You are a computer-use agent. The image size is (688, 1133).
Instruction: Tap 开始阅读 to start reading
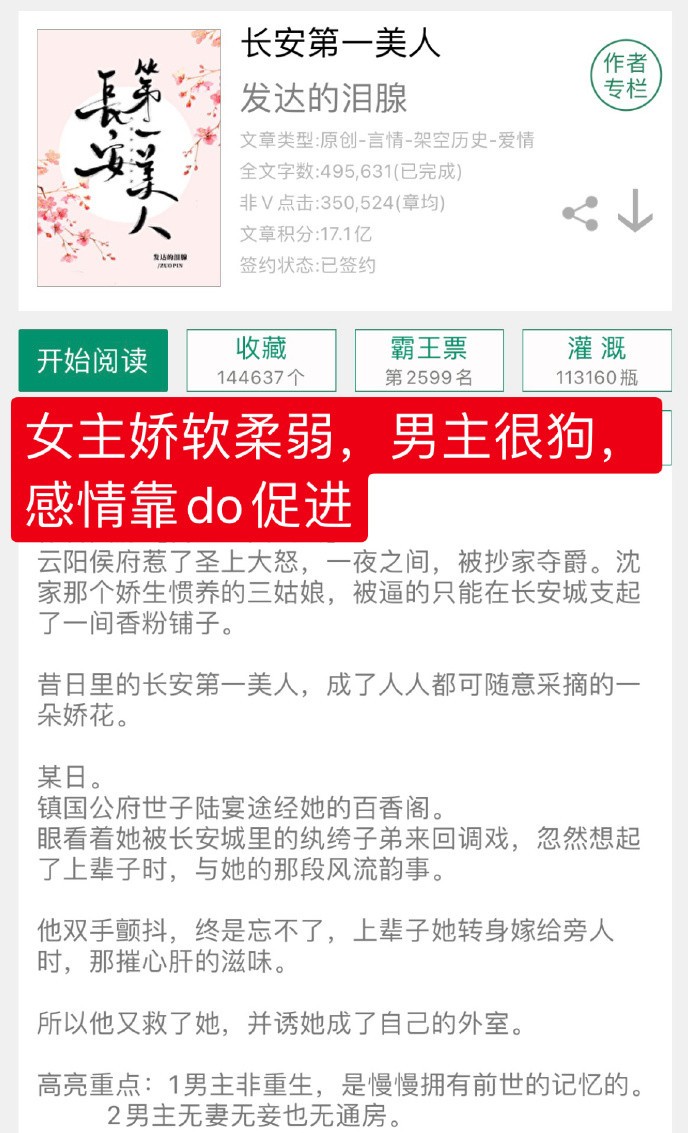tap(93, 360)
